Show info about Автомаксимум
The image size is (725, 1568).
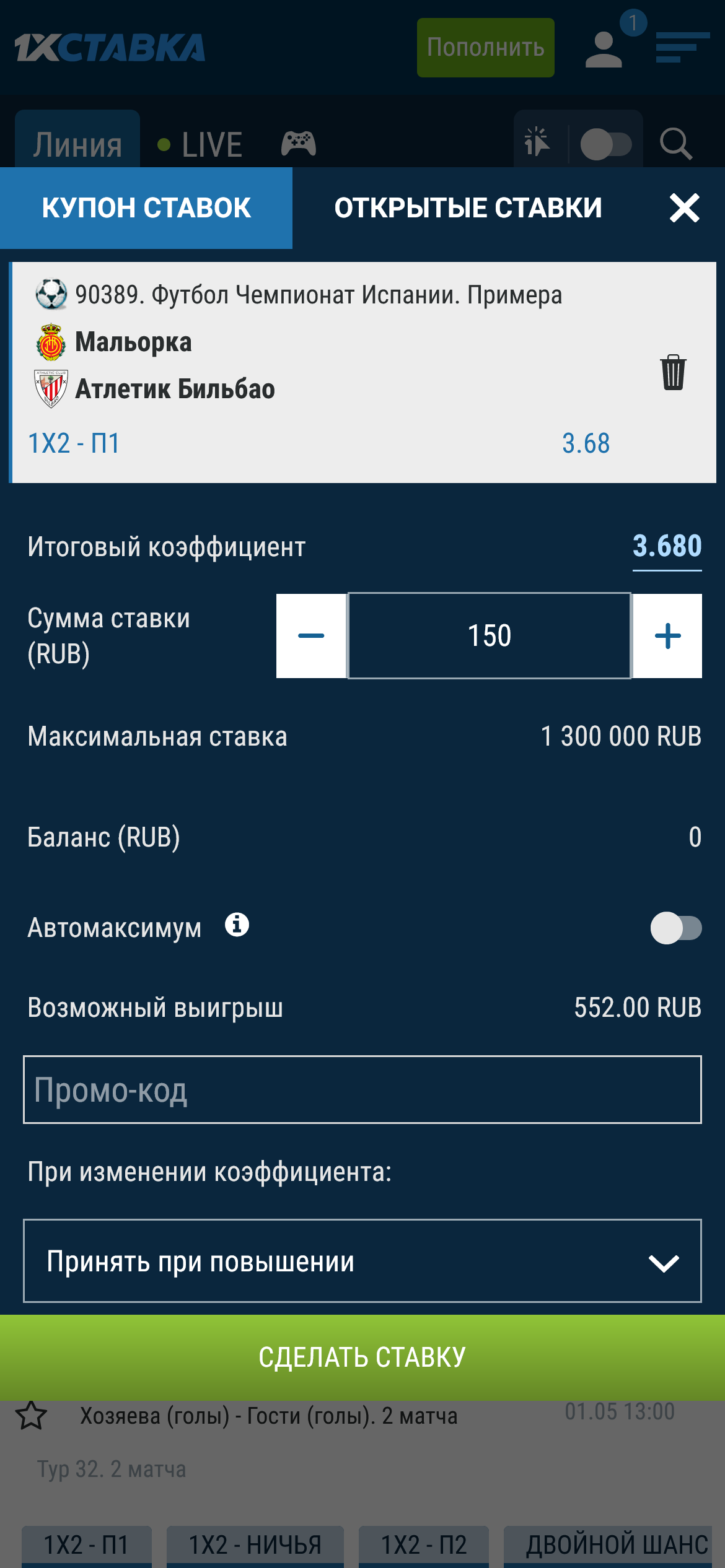(237, 925)
